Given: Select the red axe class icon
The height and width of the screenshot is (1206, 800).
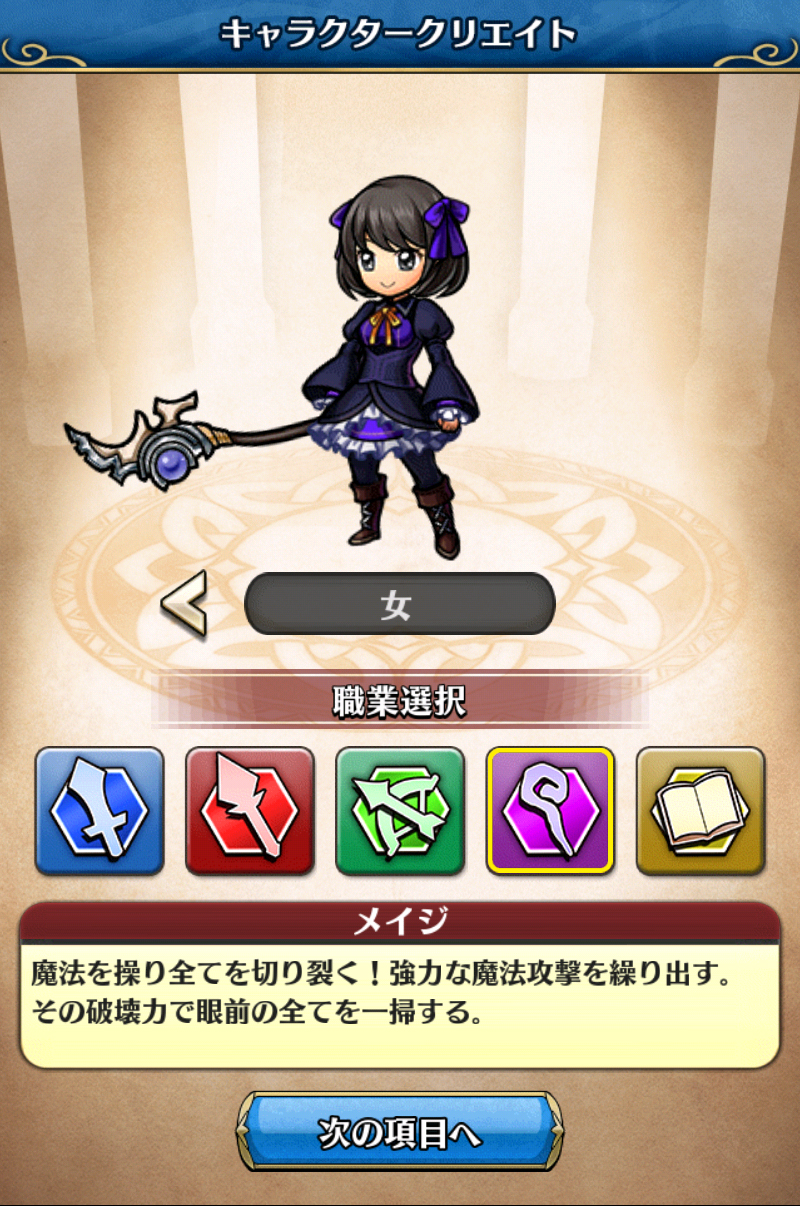Looking at the screenshot, I should 250,811.
